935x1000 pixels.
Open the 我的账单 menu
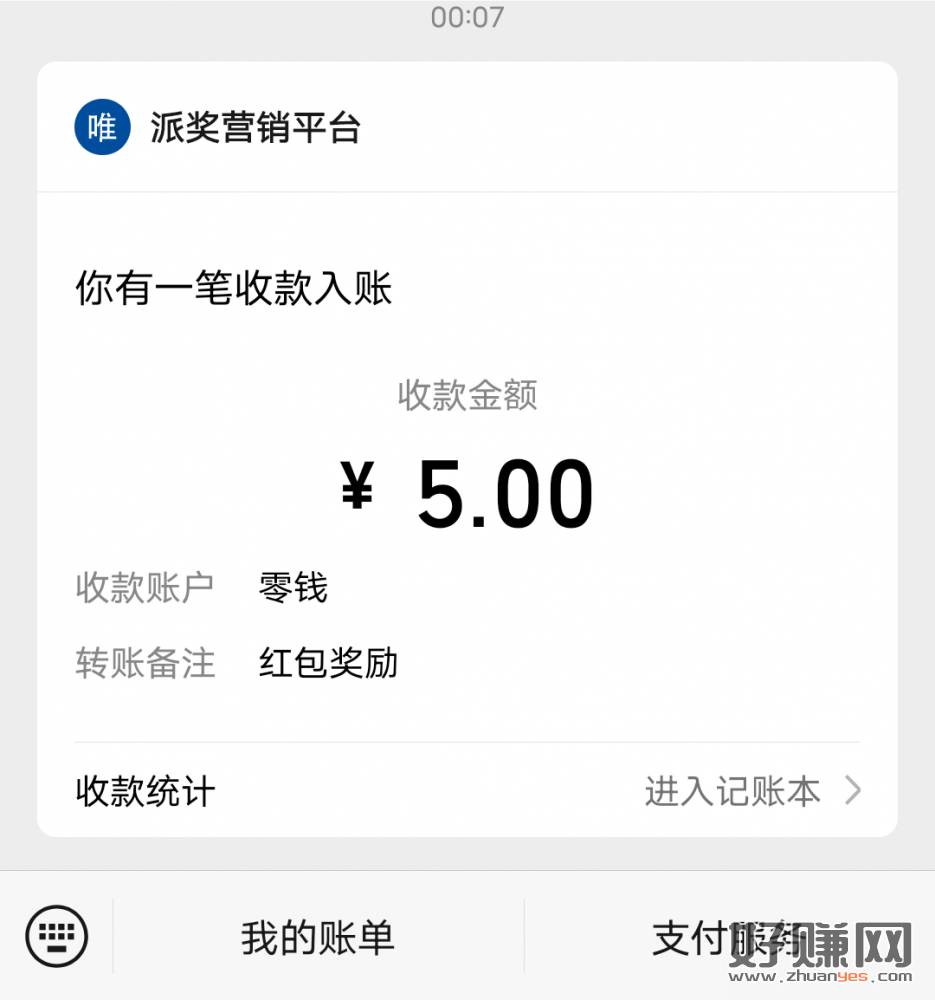coord(318,938)
